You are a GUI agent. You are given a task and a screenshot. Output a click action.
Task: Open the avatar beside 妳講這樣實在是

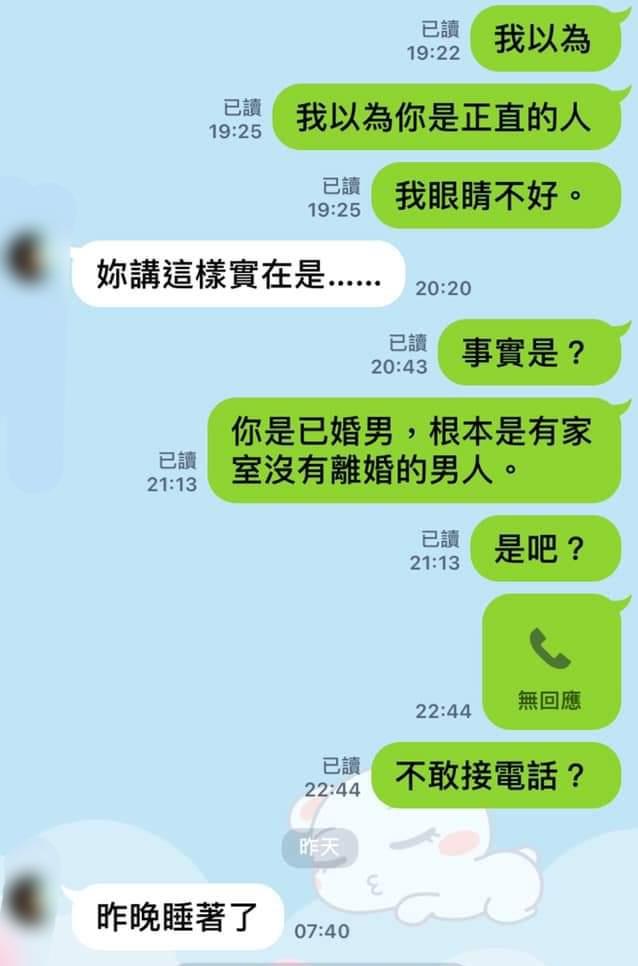[x=28, y=257]
